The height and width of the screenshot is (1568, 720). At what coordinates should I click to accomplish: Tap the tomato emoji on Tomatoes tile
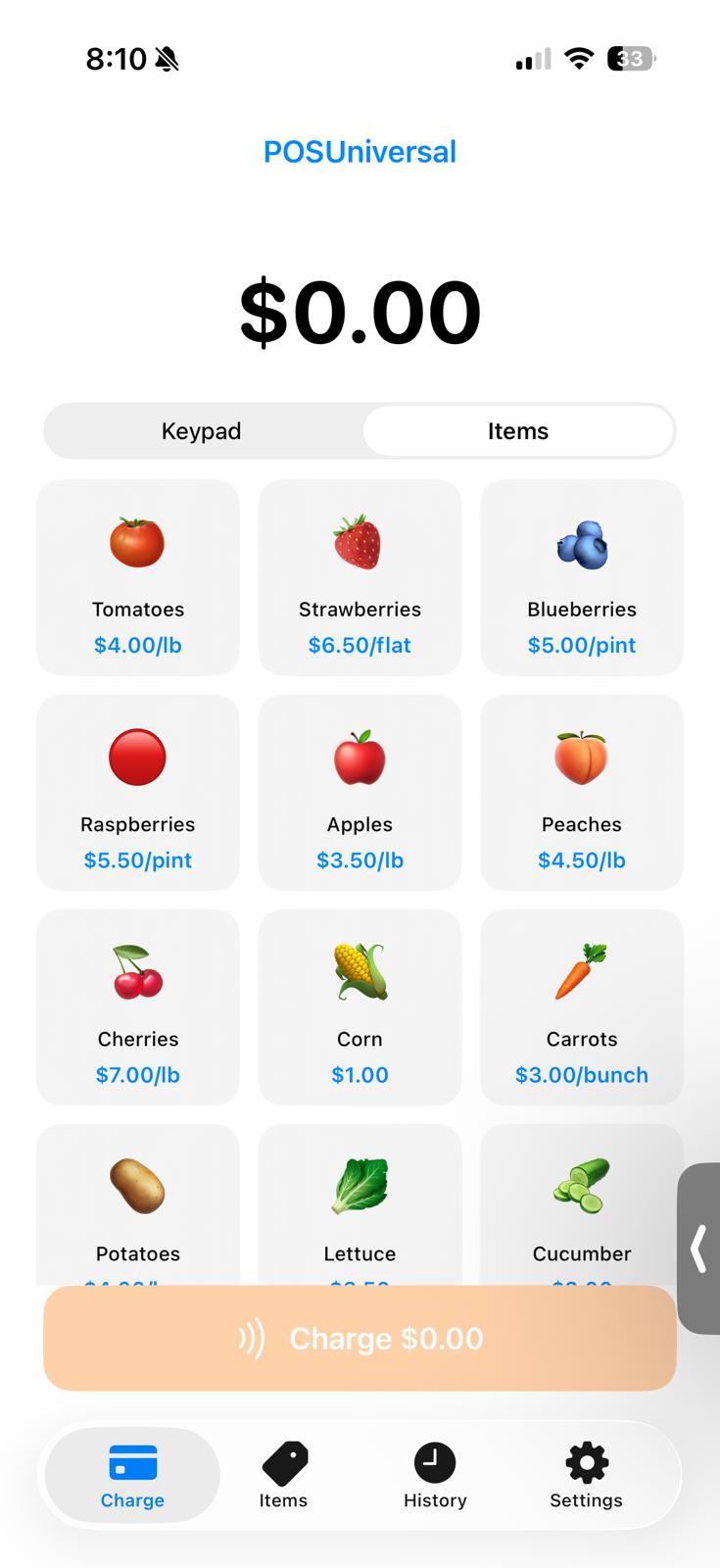coord(137,544)
